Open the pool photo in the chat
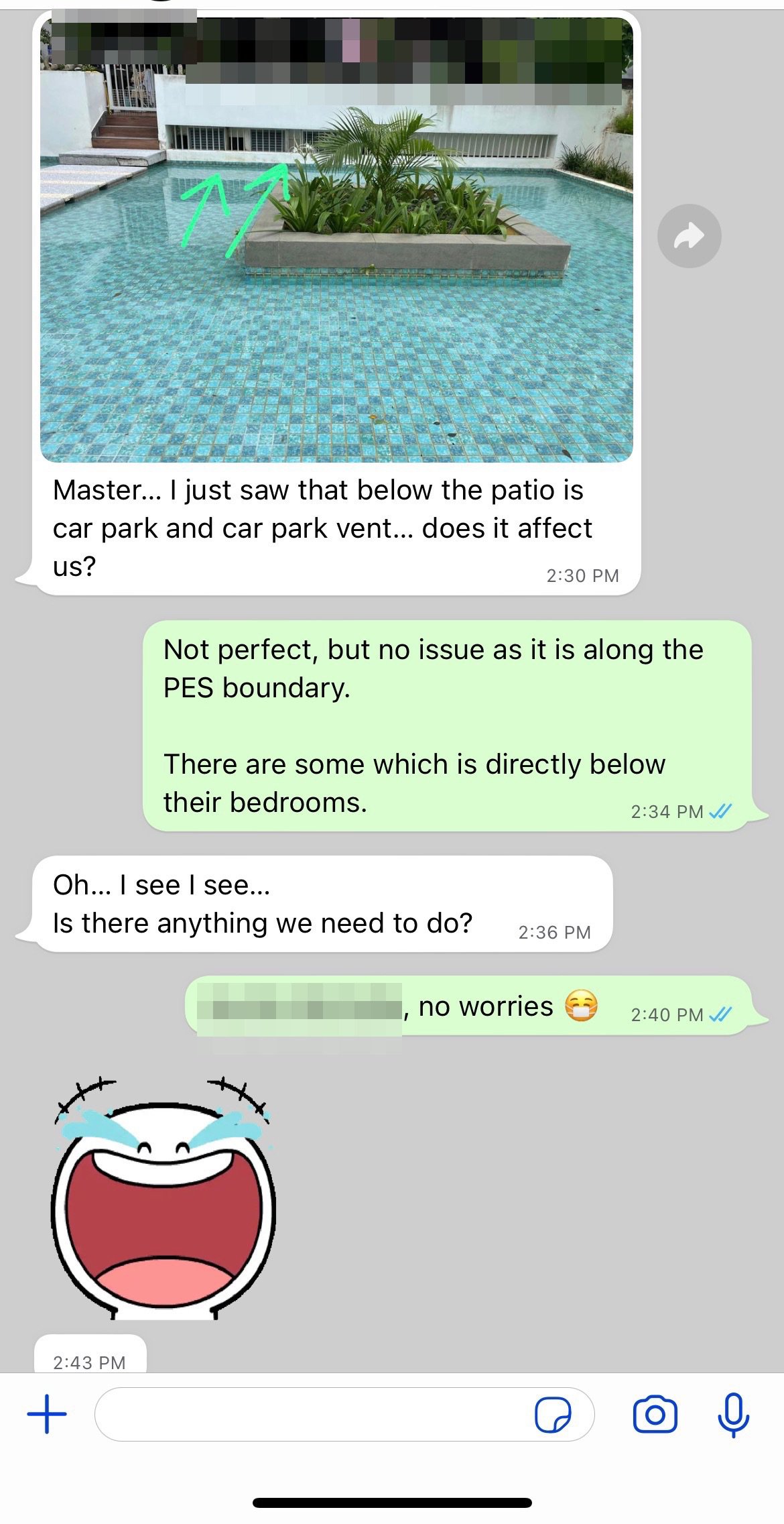The height and width of the screenshot is (1524, 784). click(x=336, y=268)
